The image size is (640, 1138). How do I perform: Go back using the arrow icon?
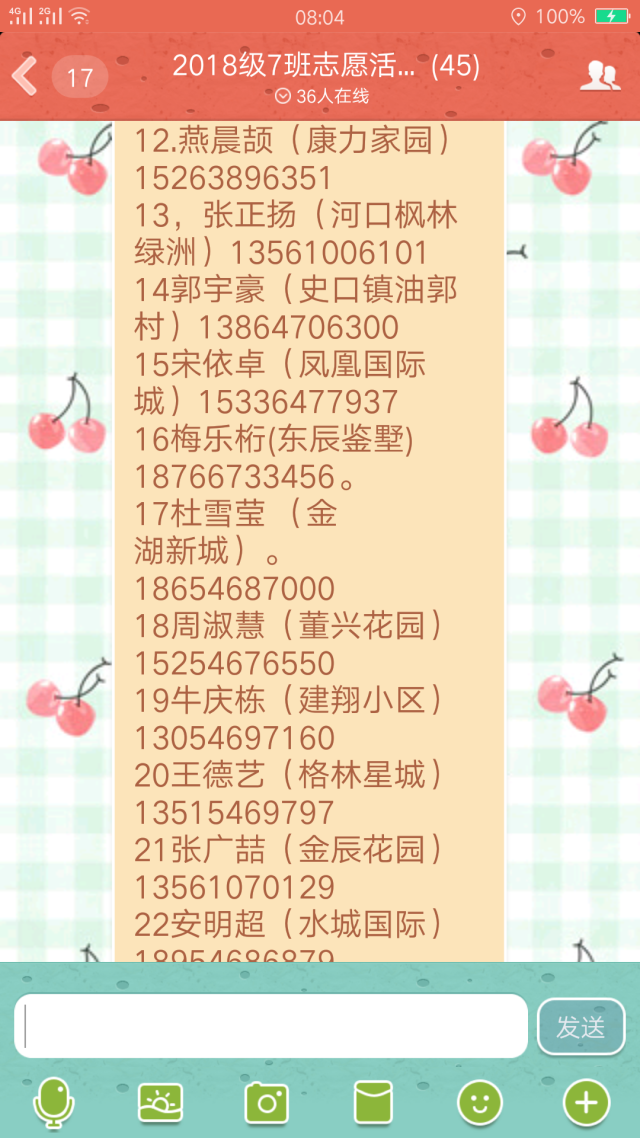[x=25, y=75]
